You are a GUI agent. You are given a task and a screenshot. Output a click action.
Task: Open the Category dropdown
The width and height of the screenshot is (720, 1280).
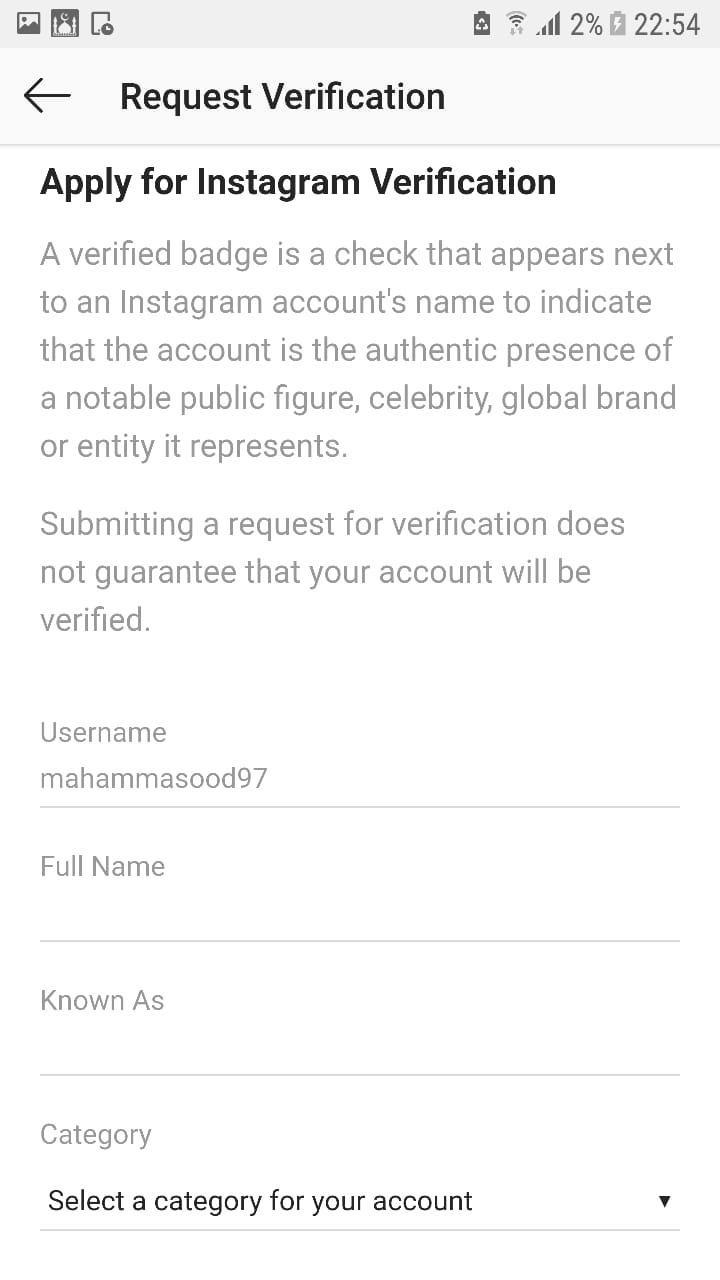(x=360, y=1201)
